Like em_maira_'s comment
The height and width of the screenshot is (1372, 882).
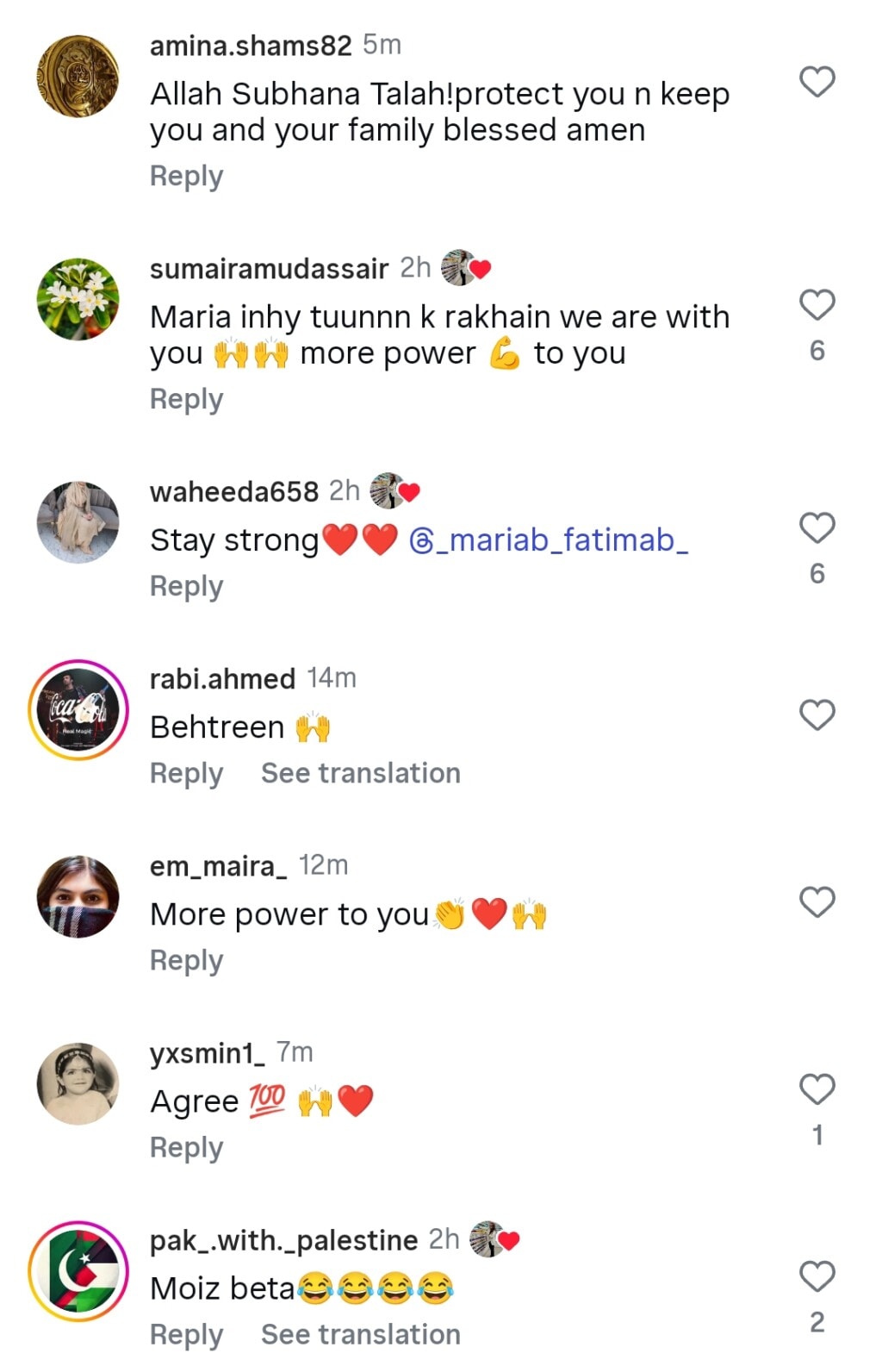point(817,902)
